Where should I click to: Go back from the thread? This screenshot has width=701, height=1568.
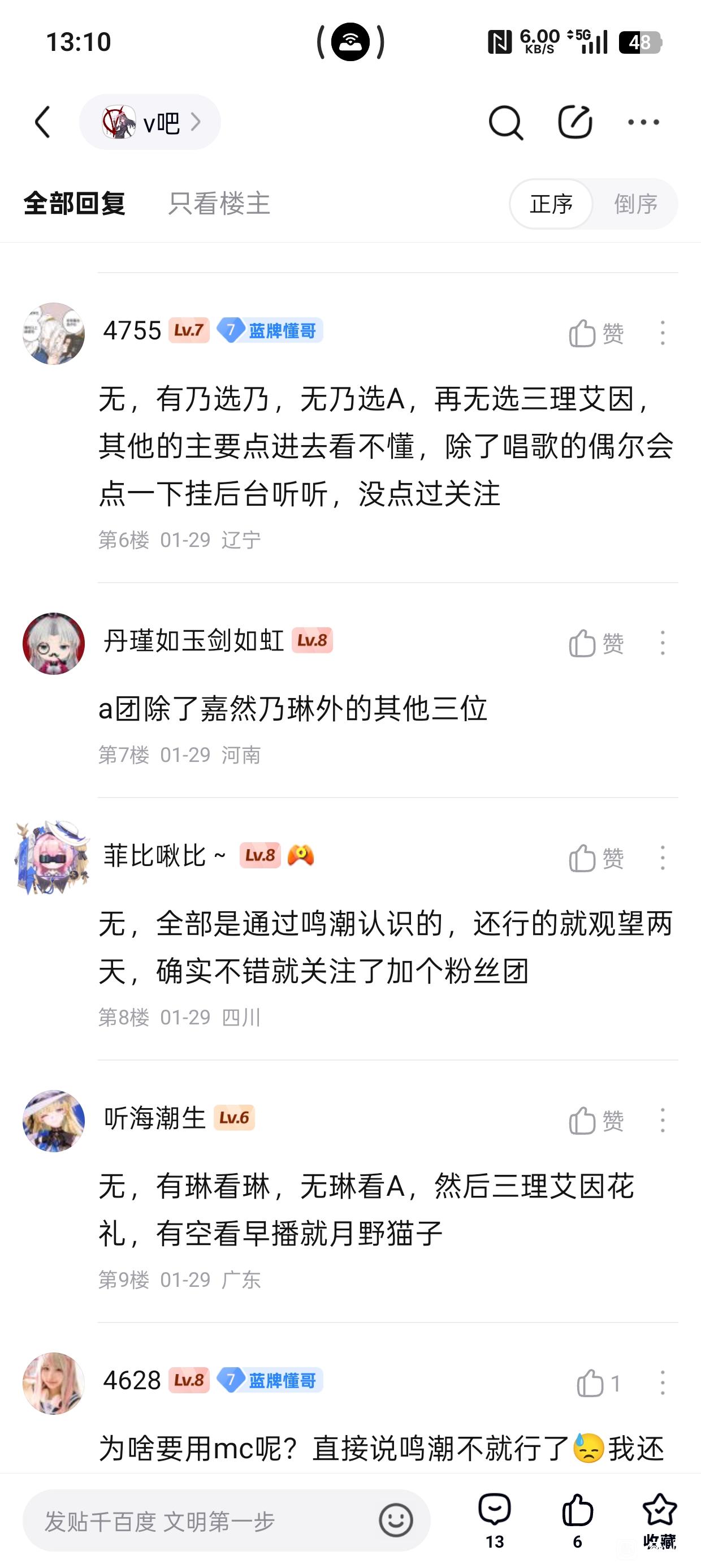pos(42,122)
